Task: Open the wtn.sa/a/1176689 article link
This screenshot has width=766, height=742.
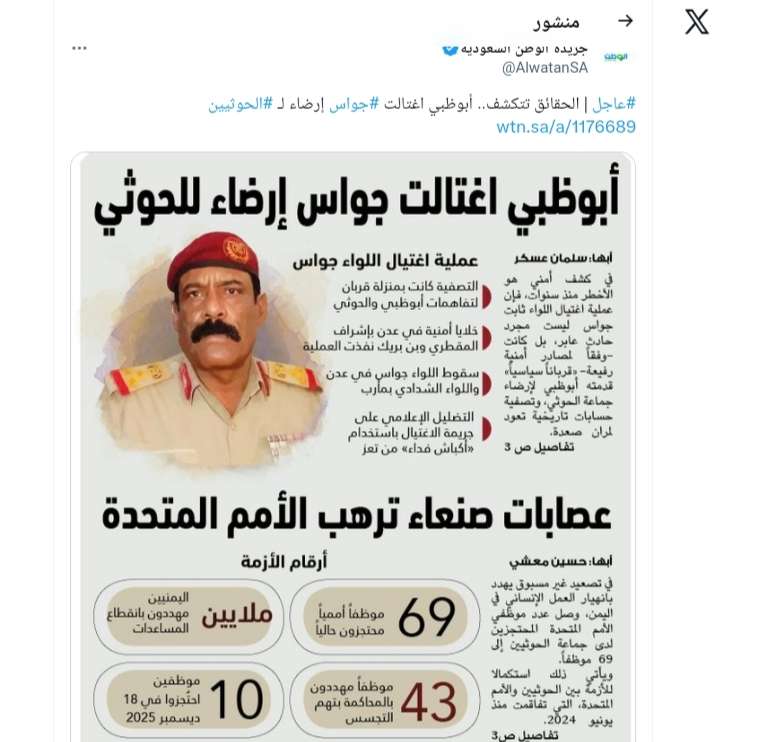Action: pyautogui.click(x=566, y=127)
